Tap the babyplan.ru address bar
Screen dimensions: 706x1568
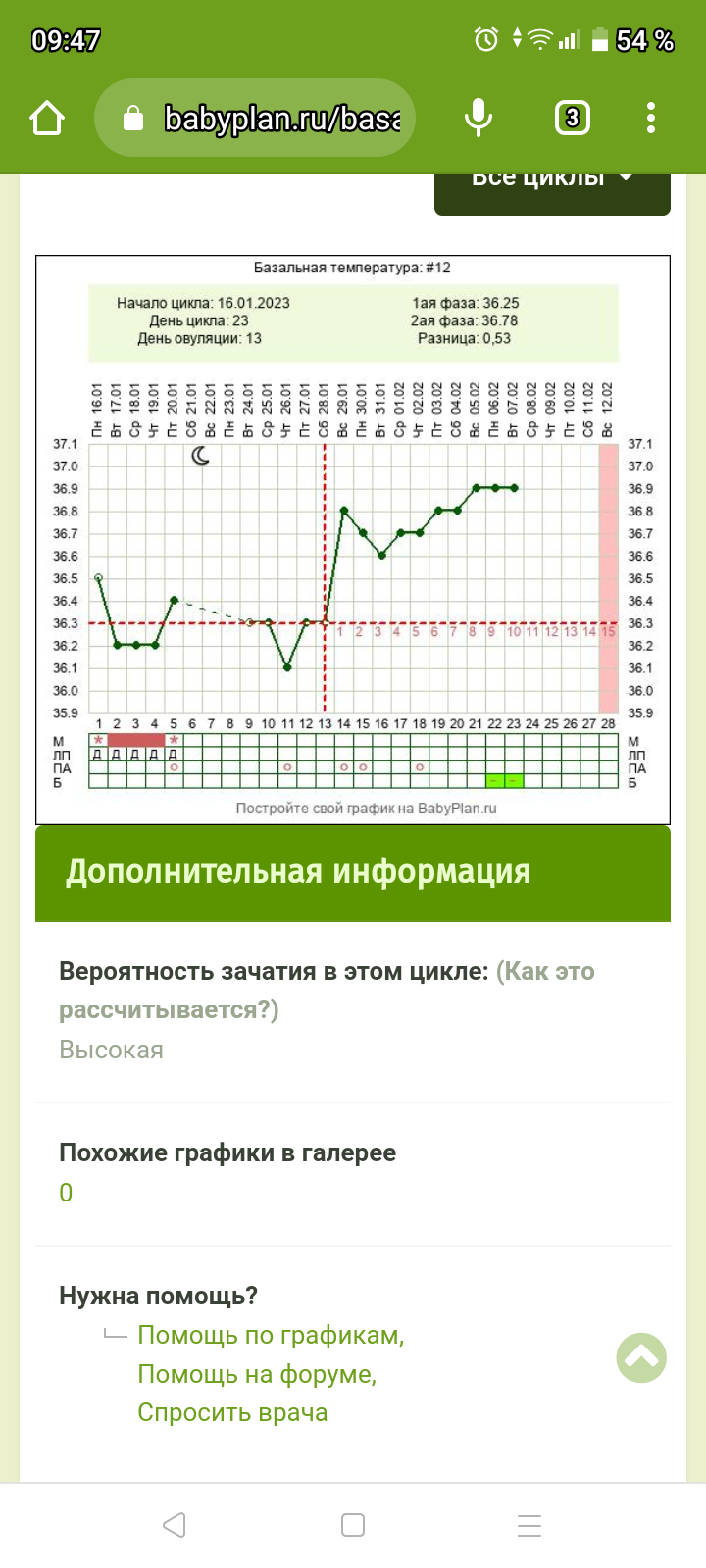coord(255,119)
